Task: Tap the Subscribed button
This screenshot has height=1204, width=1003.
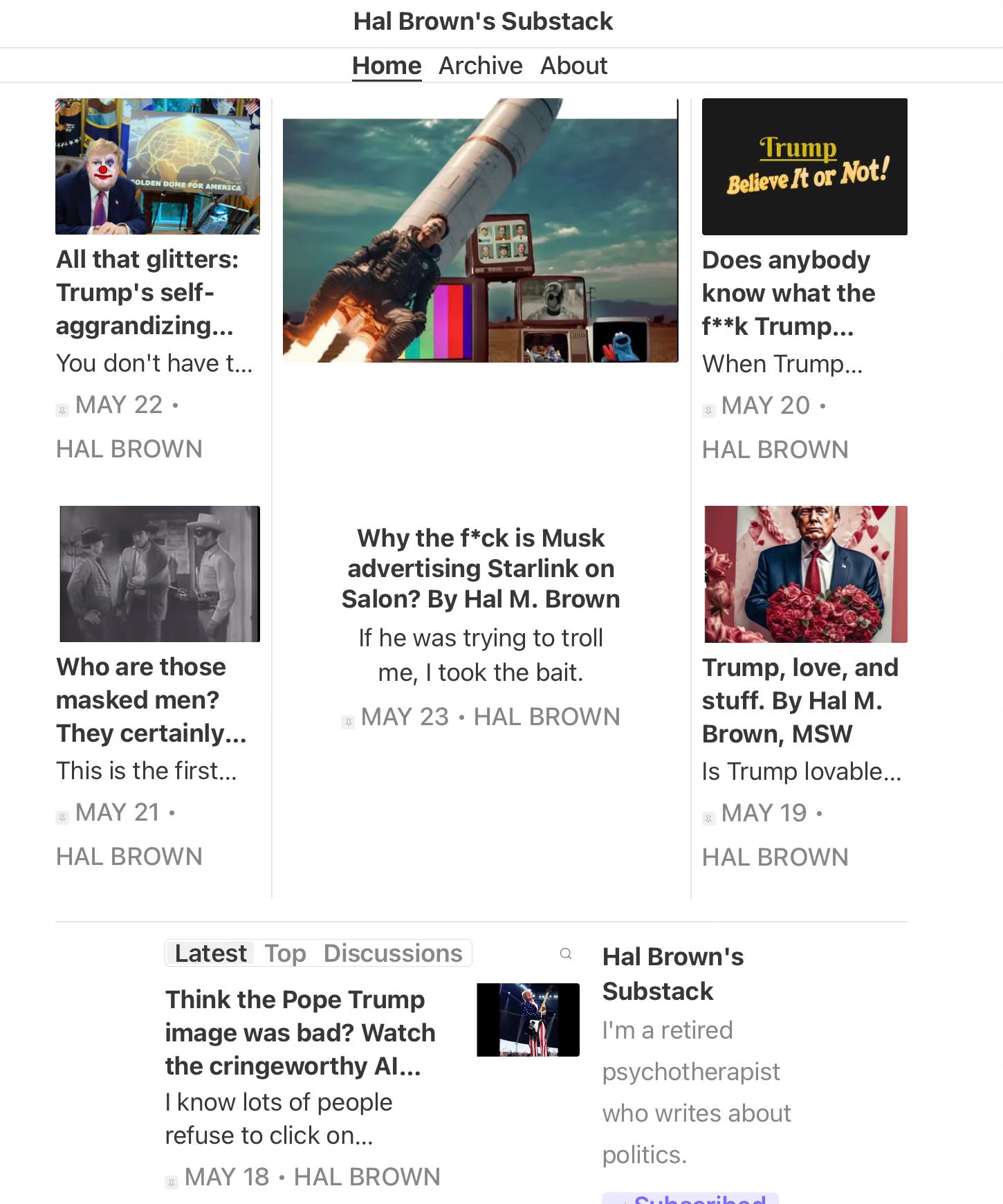Action: [x=692, y=1198]
